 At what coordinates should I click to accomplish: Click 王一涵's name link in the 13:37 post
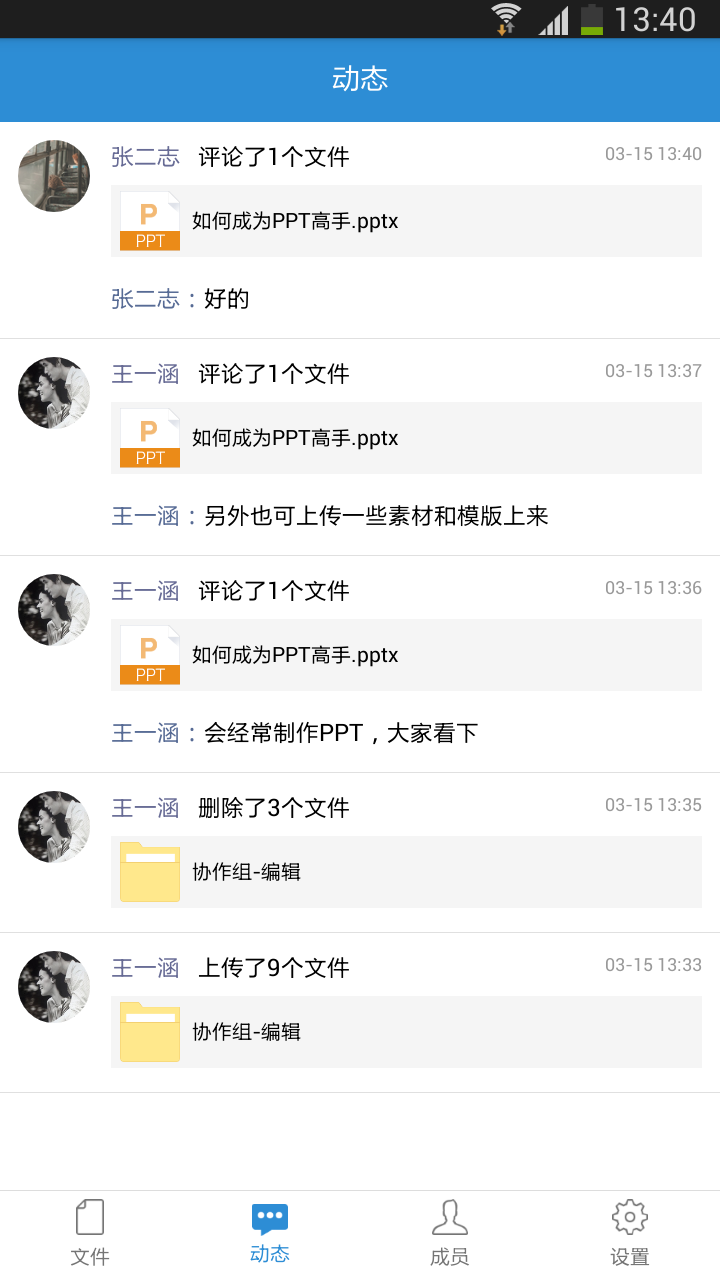(145, 373)
